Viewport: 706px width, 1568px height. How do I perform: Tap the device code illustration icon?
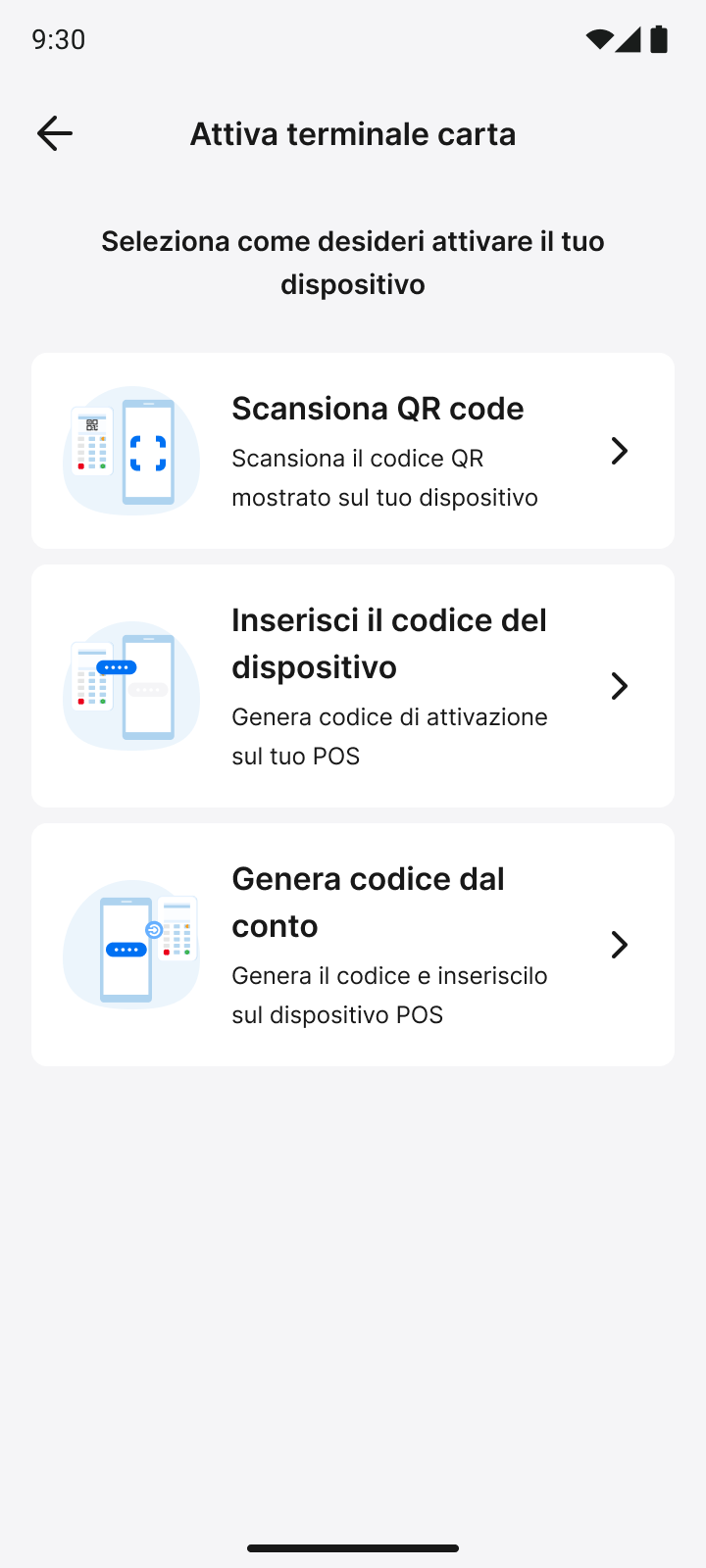[130, 685]
